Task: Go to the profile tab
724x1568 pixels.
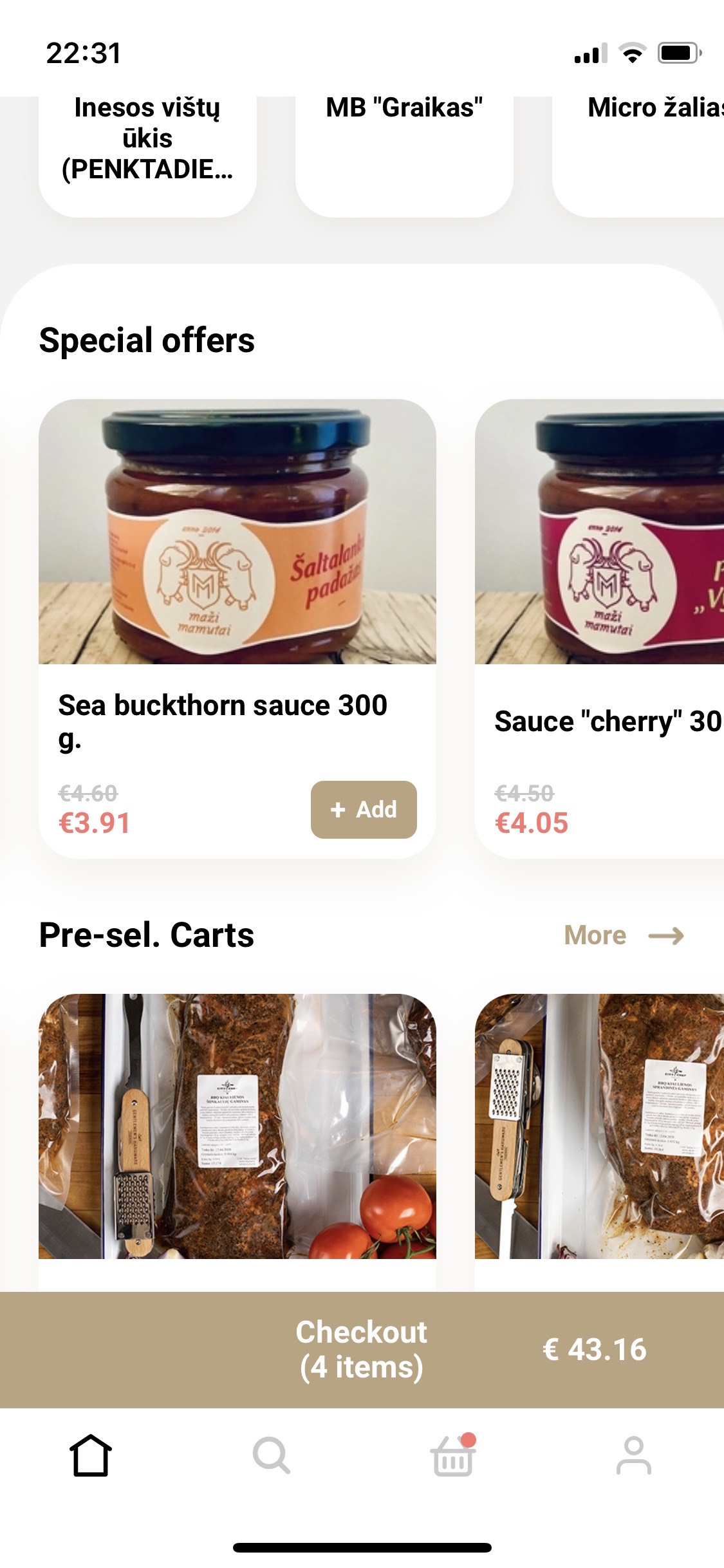Action: click(x=634, y=1455)
